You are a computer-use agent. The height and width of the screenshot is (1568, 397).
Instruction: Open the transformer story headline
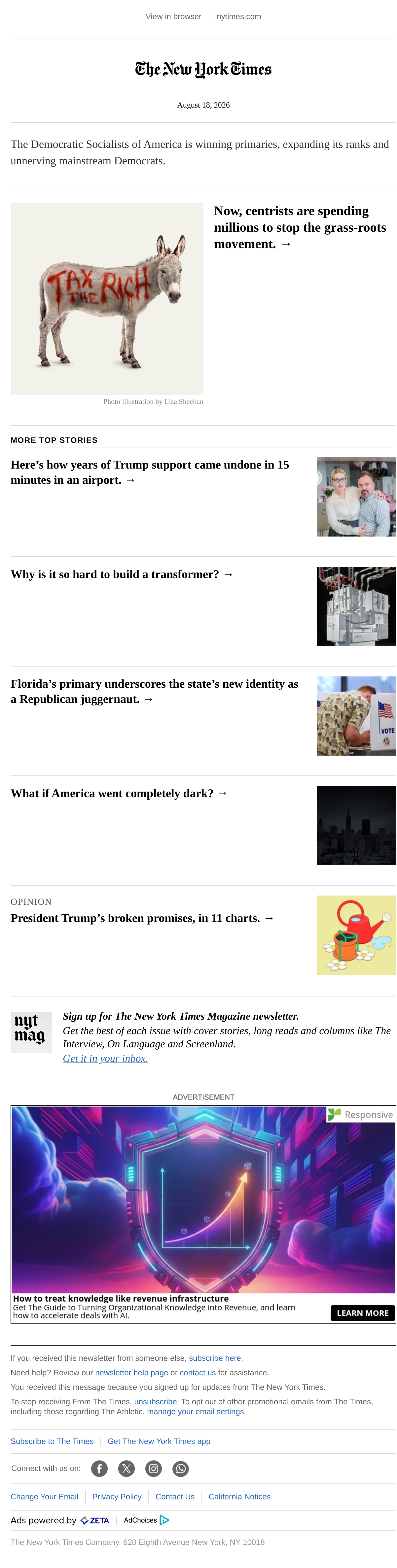122,574
